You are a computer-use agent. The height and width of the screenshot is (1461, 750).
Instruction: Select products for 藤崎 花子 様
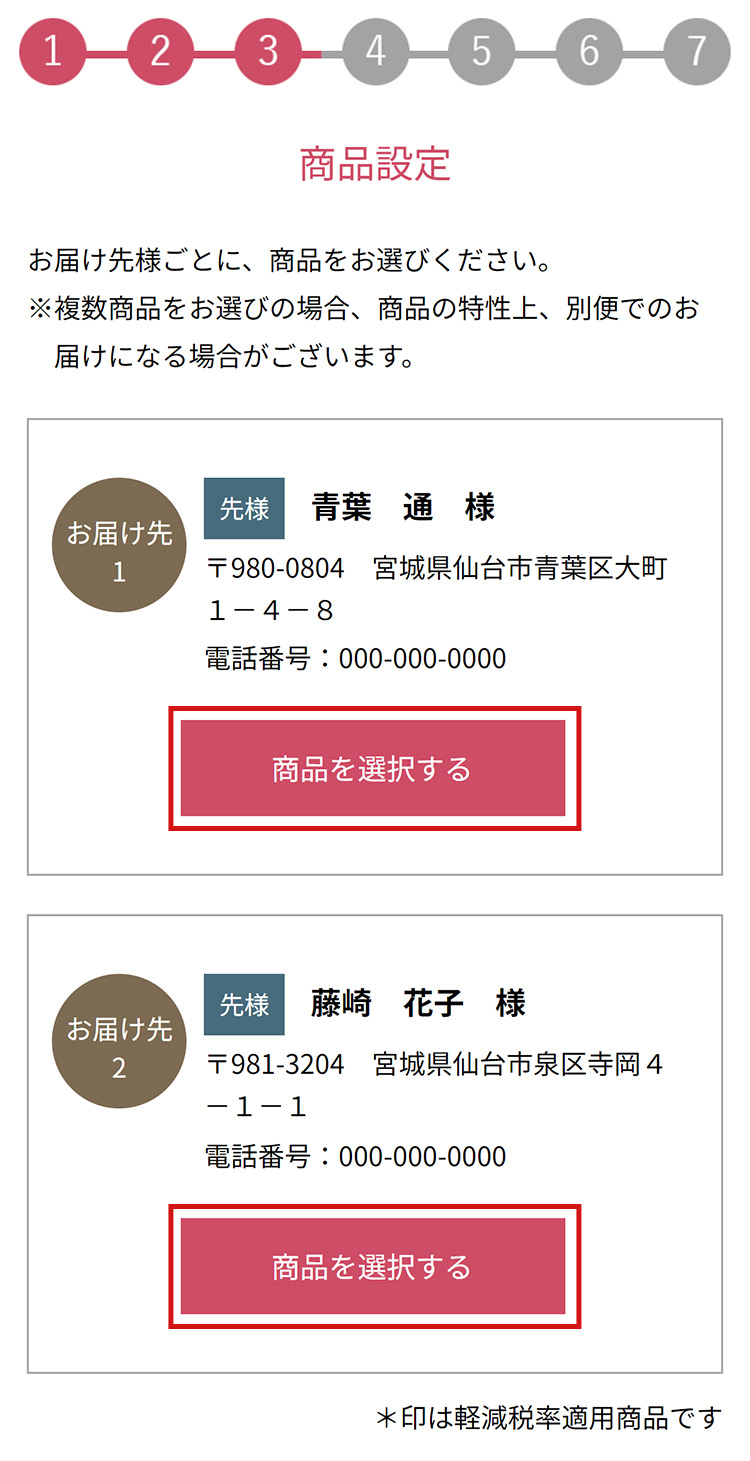373,1266
